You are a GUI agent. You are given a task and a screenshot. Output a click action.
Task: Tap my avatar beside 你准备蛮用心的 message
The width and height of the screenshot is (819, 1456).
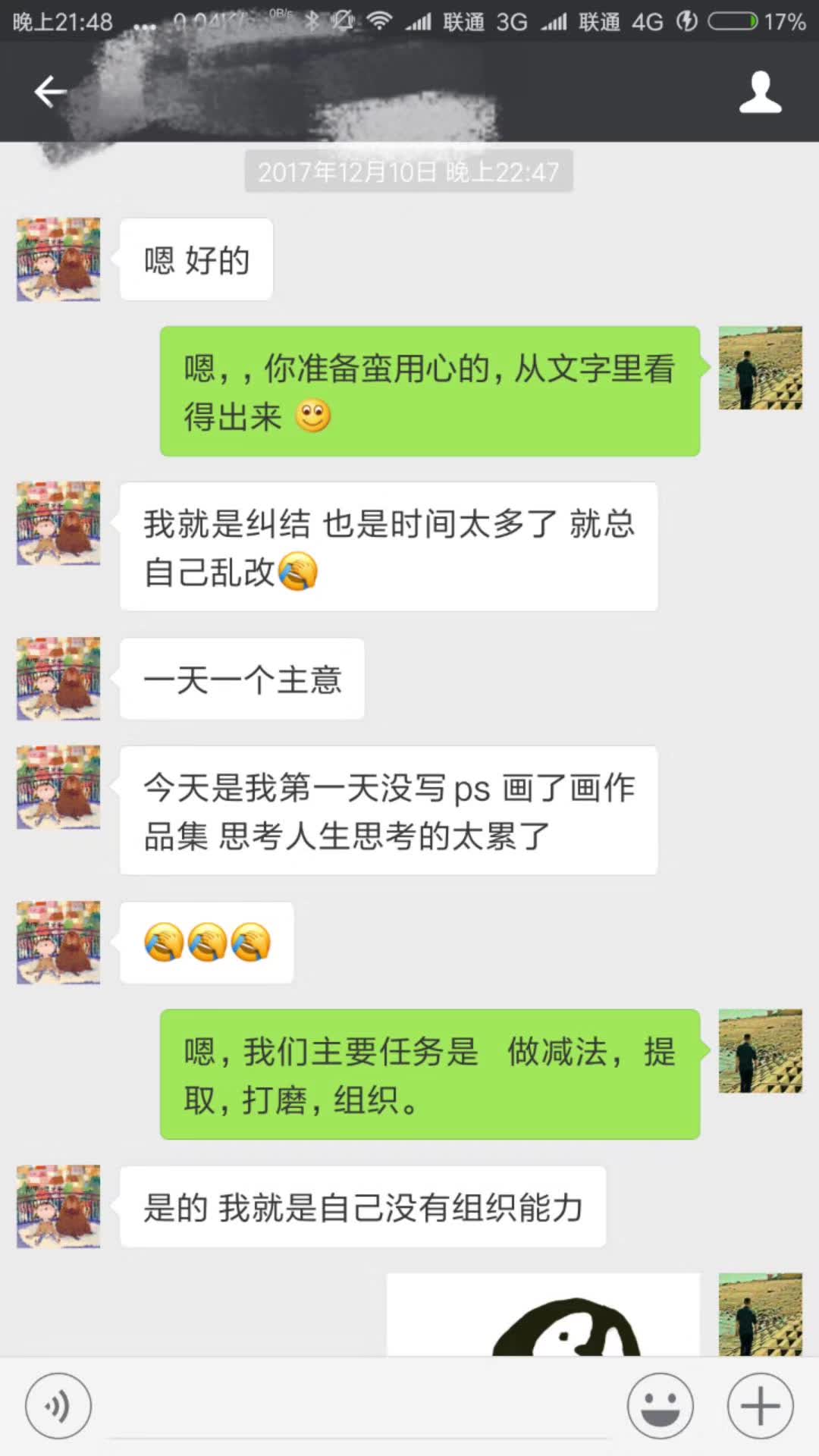click(x=760, y=368)
